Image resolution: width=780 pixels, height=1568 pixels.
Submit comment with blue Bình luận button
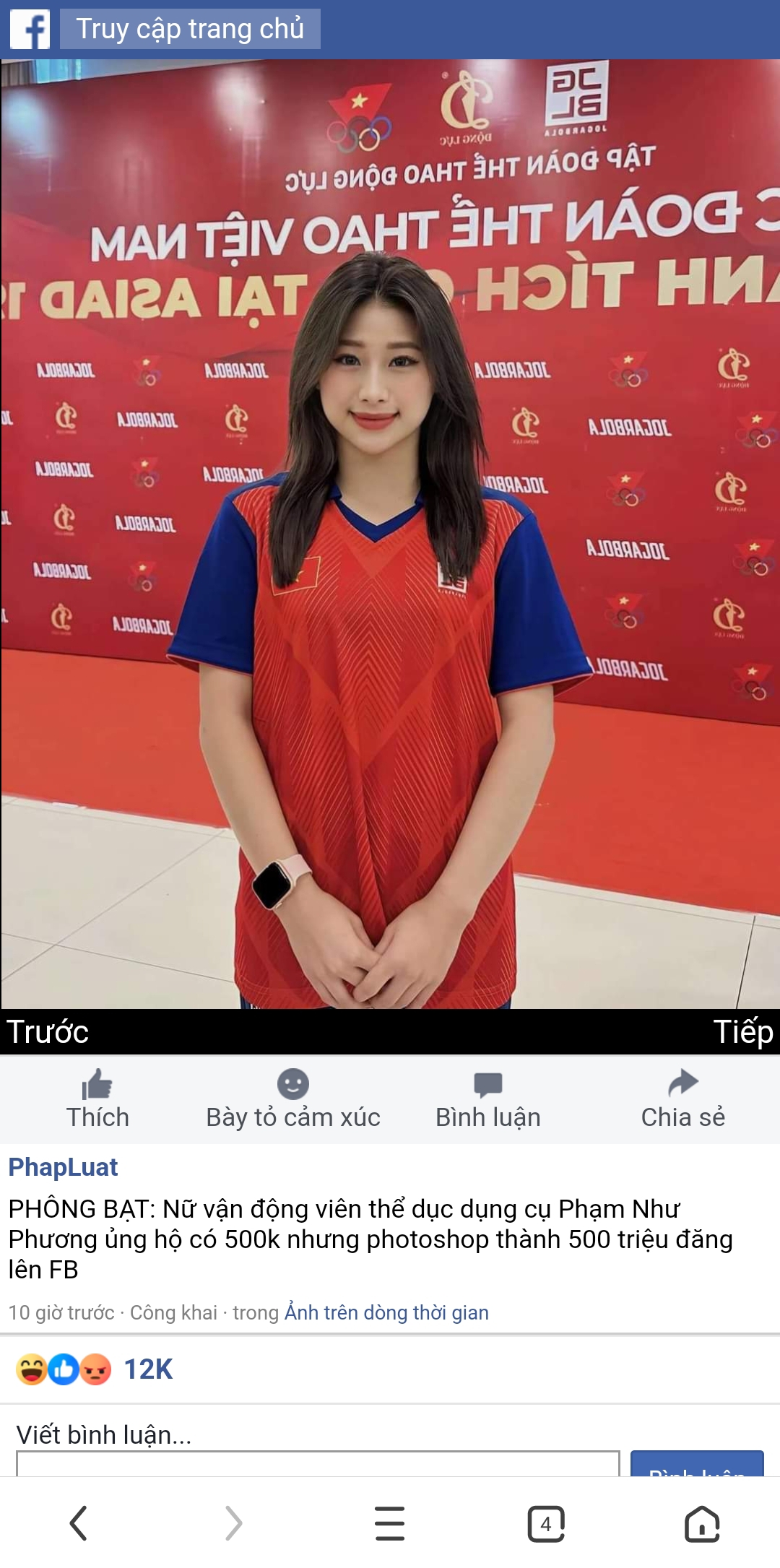tap(697, 1464)
